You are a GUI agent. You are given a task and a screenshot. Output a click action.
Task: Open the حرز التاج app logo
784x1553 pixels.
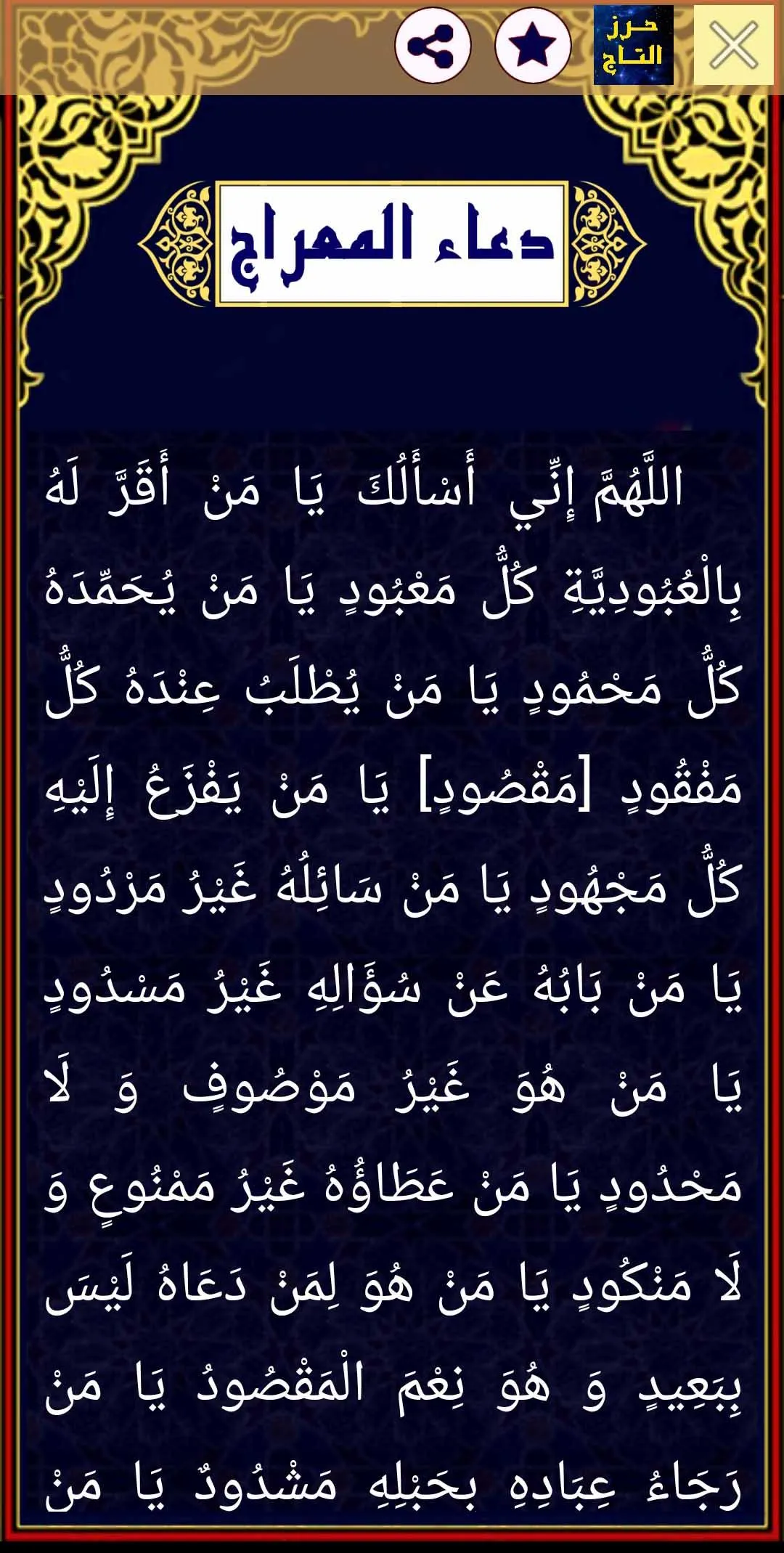(x=632, y=44)
